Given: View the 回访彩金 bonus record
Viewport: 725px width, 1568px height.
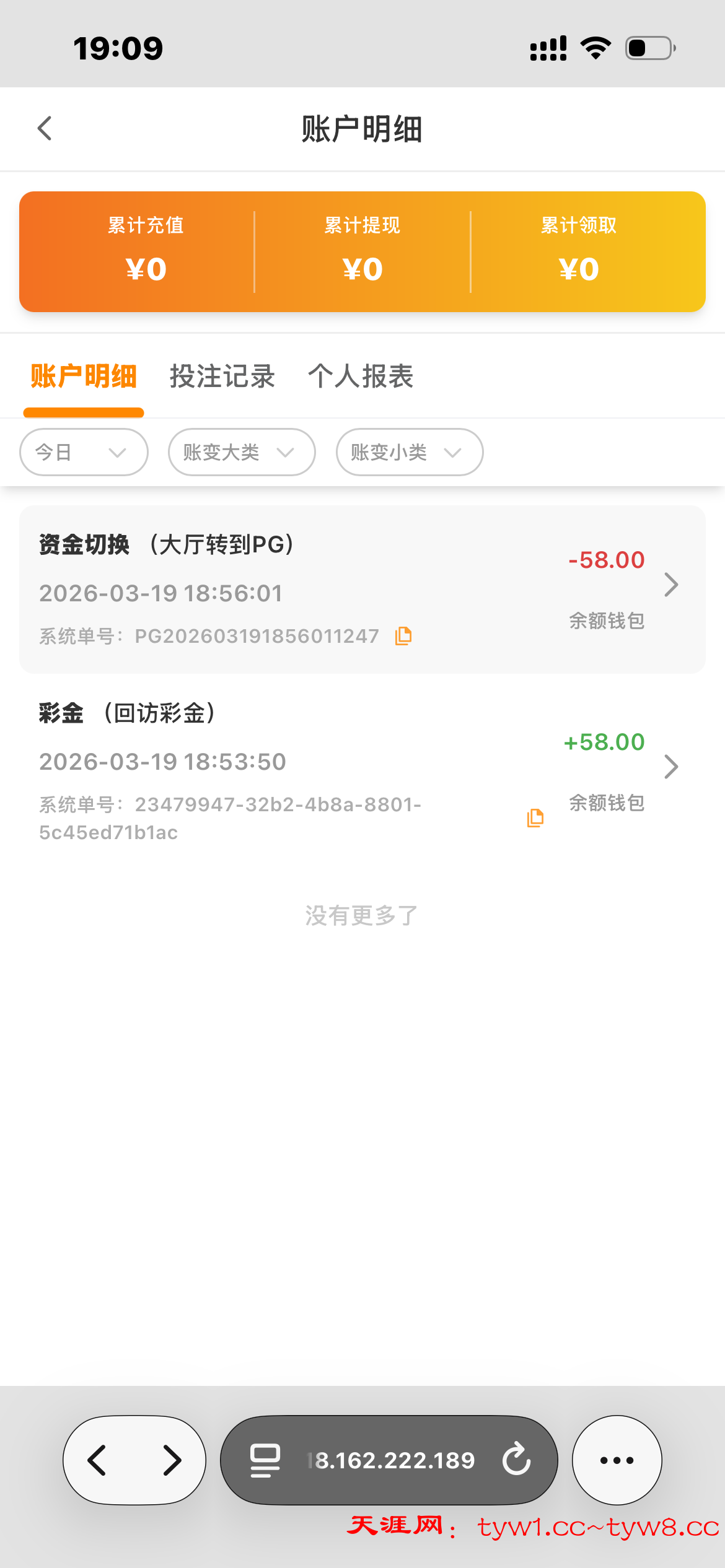Looking at the screenshot, I should (x=671, y=767).
